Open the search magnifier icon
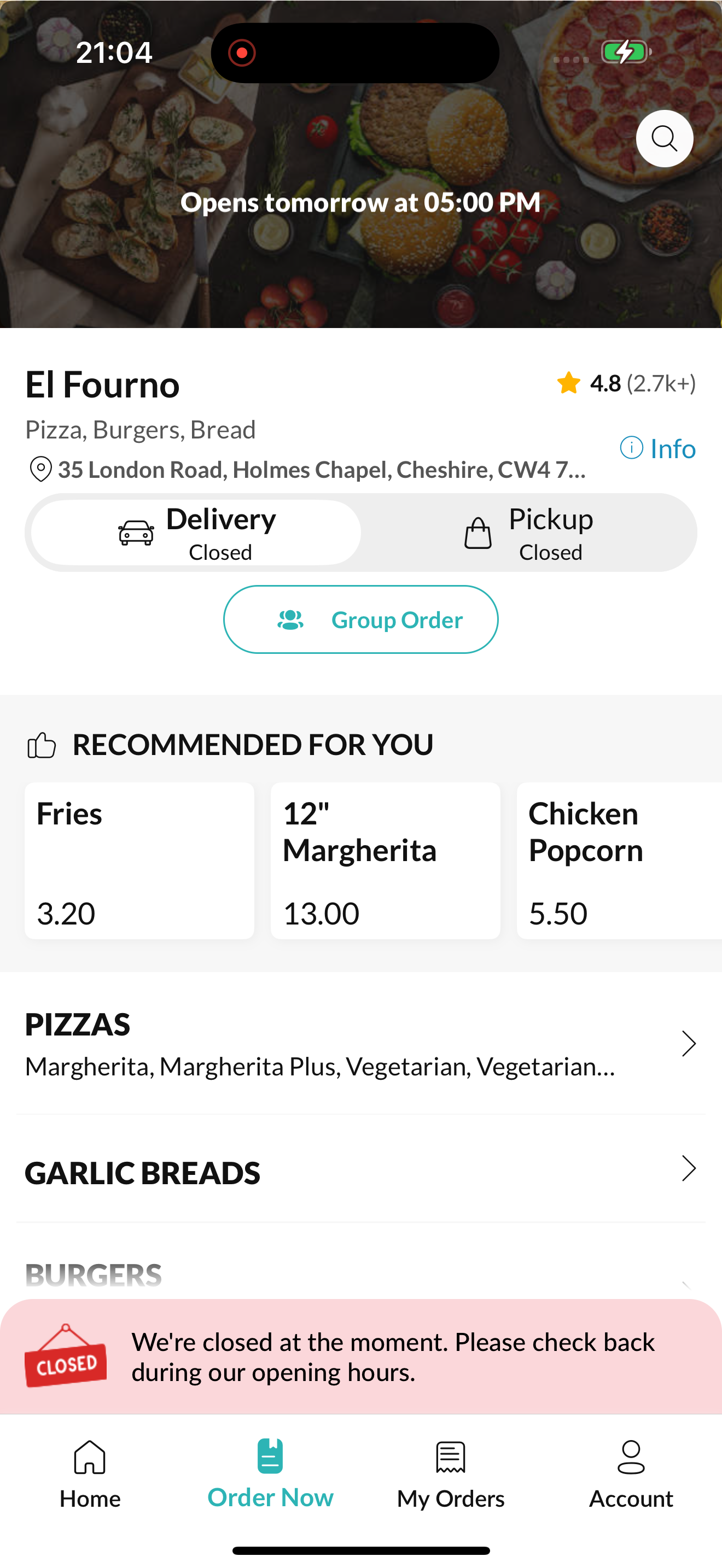Image resolution: width=722 pixels, height=1568 pixels. (x=664, y=139)
